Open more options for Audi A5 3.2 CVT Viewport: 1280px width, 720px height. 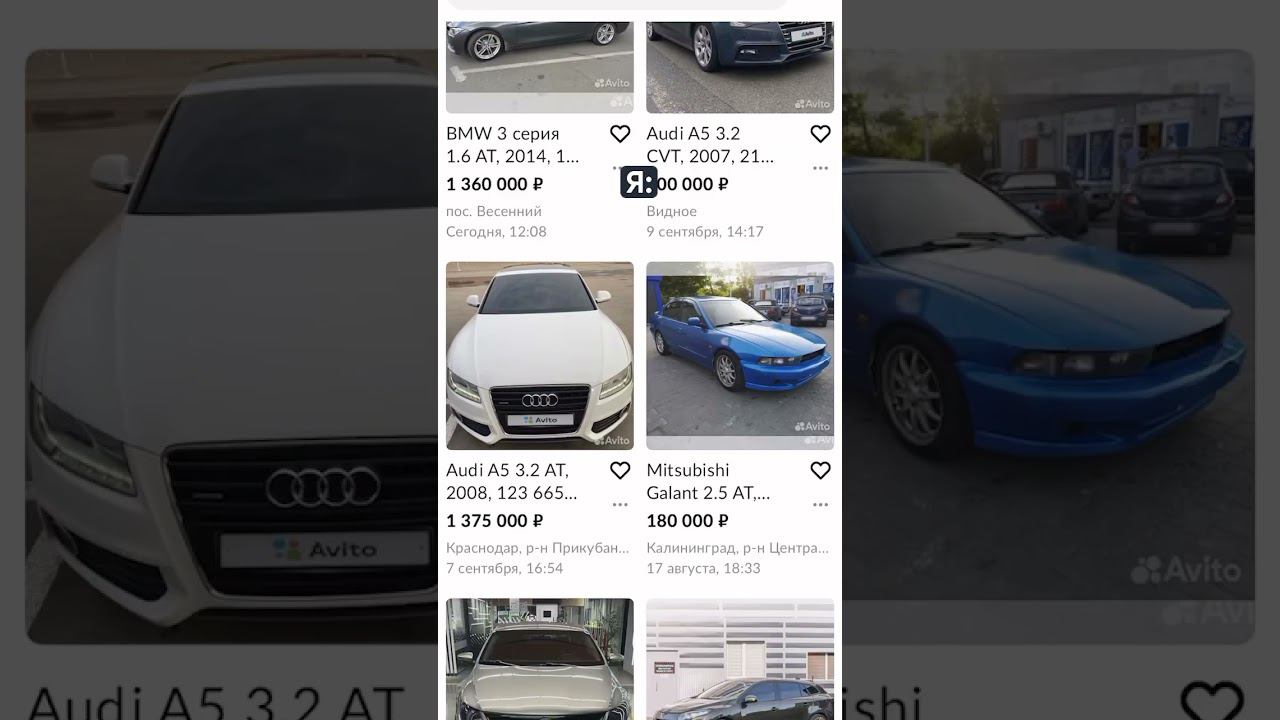point(820,168)
